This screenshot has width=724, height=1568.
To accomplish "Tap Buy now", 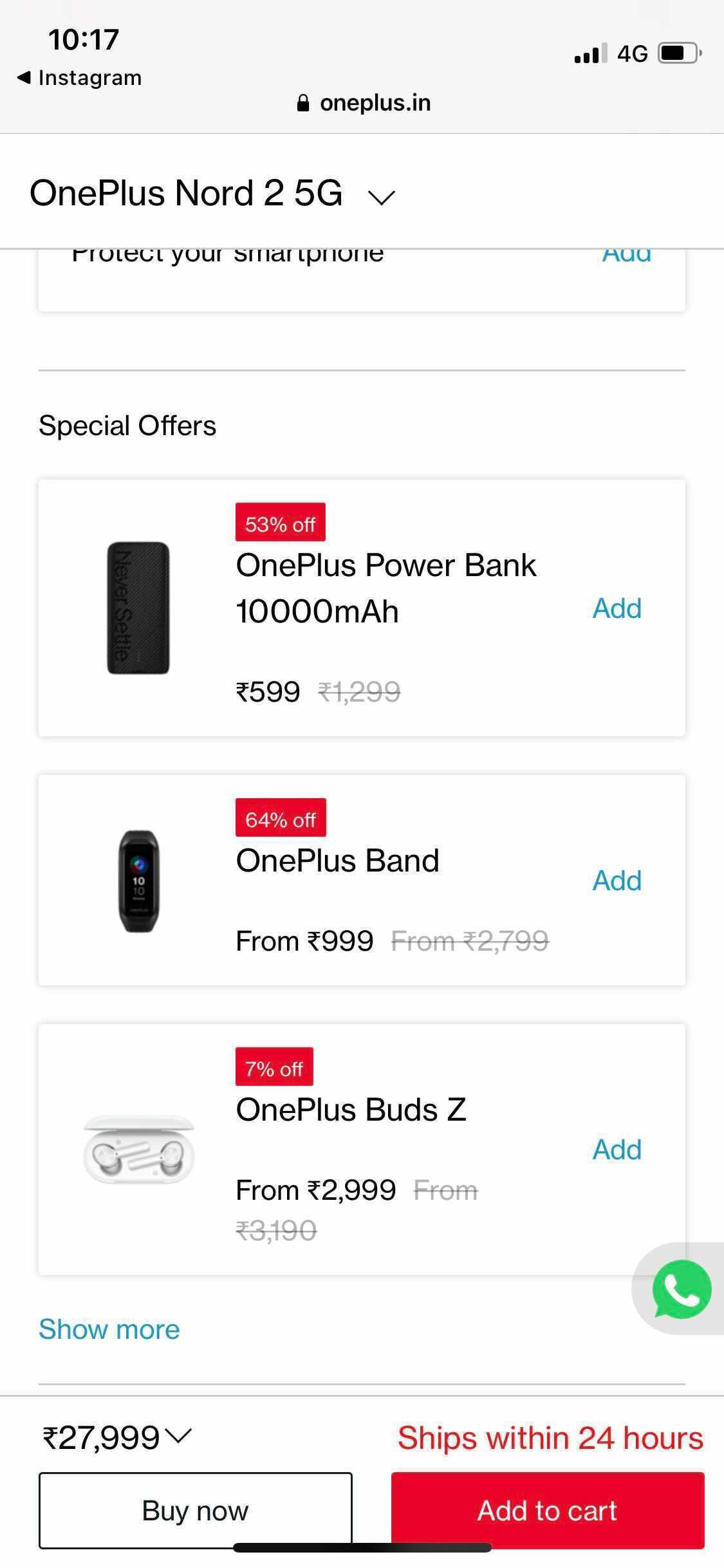I will (x=195, y=1510).
